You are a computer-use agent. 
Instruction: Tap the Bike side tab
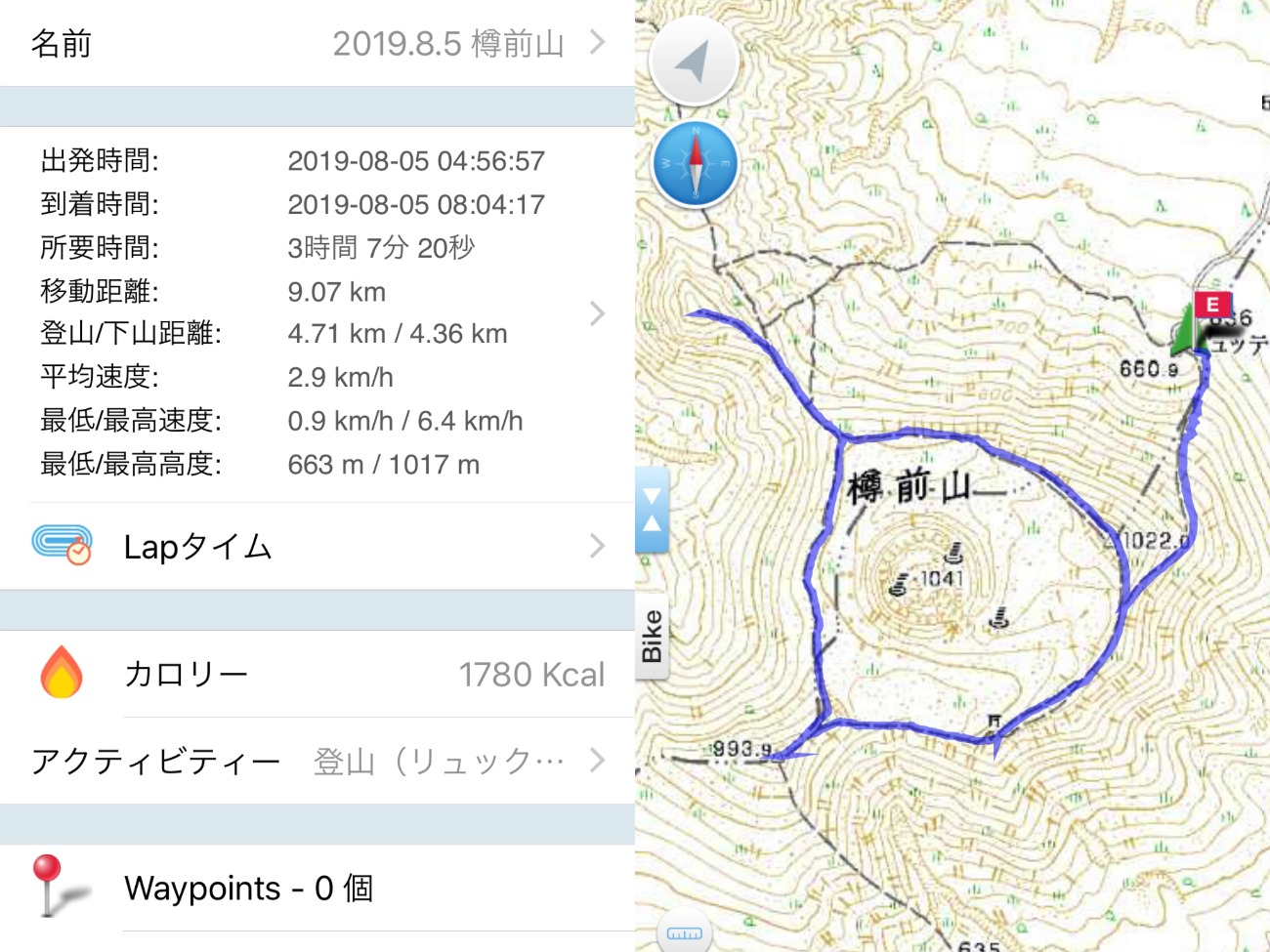pos(652,636)
